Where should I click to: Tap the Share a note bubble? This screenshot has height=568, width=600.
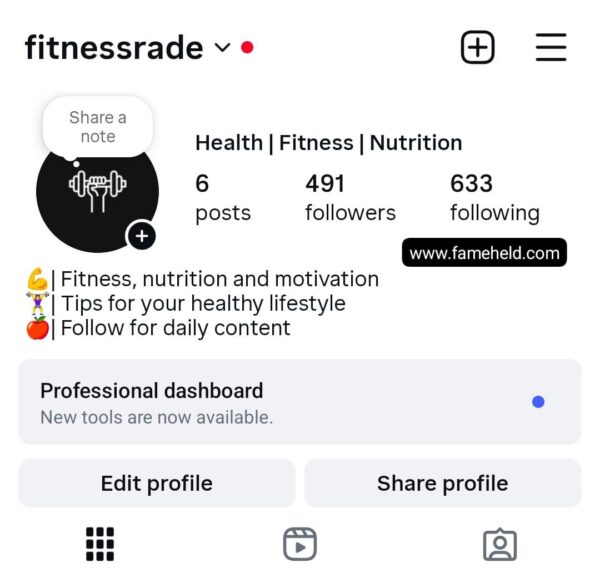click(98, 128)
